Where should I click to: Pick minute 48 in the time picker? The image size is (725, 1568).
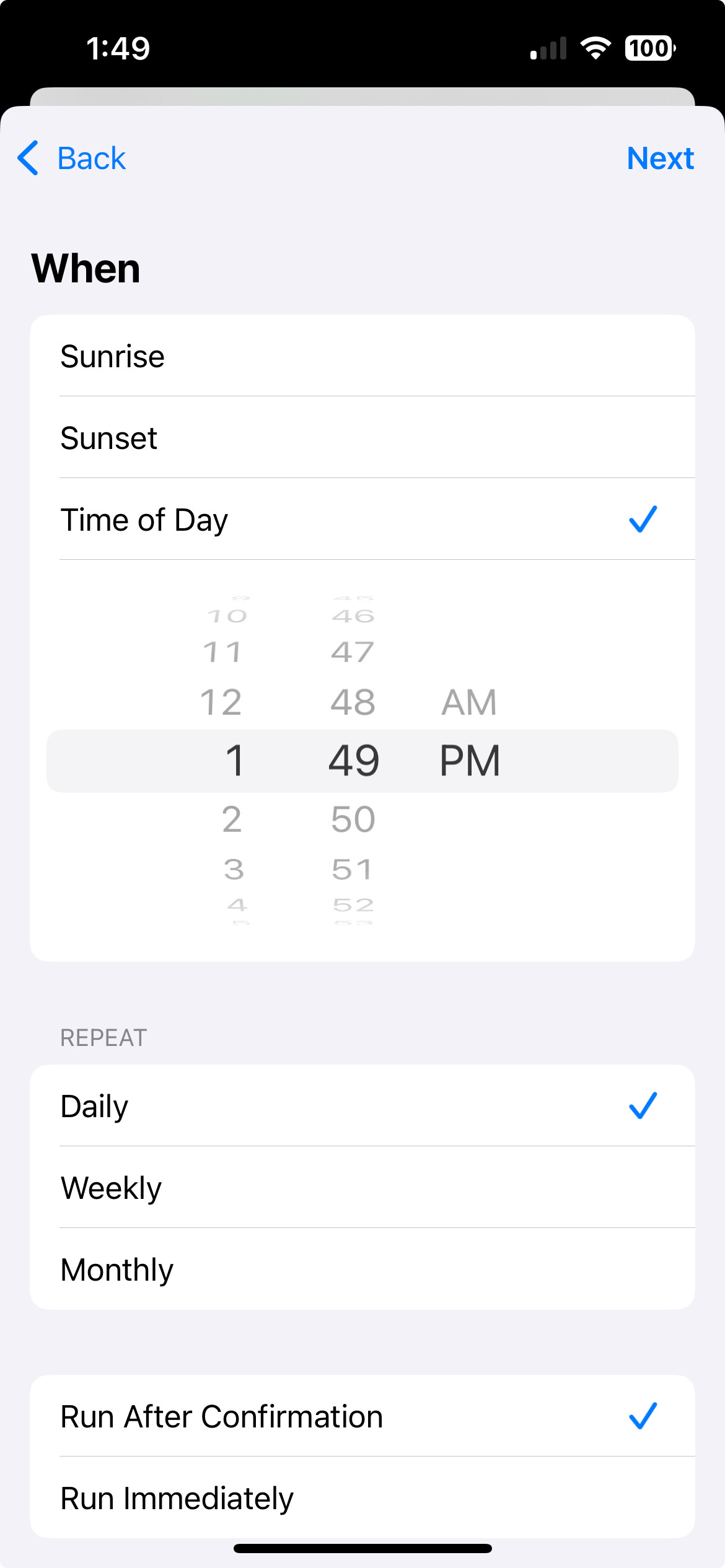coord(353,702)
